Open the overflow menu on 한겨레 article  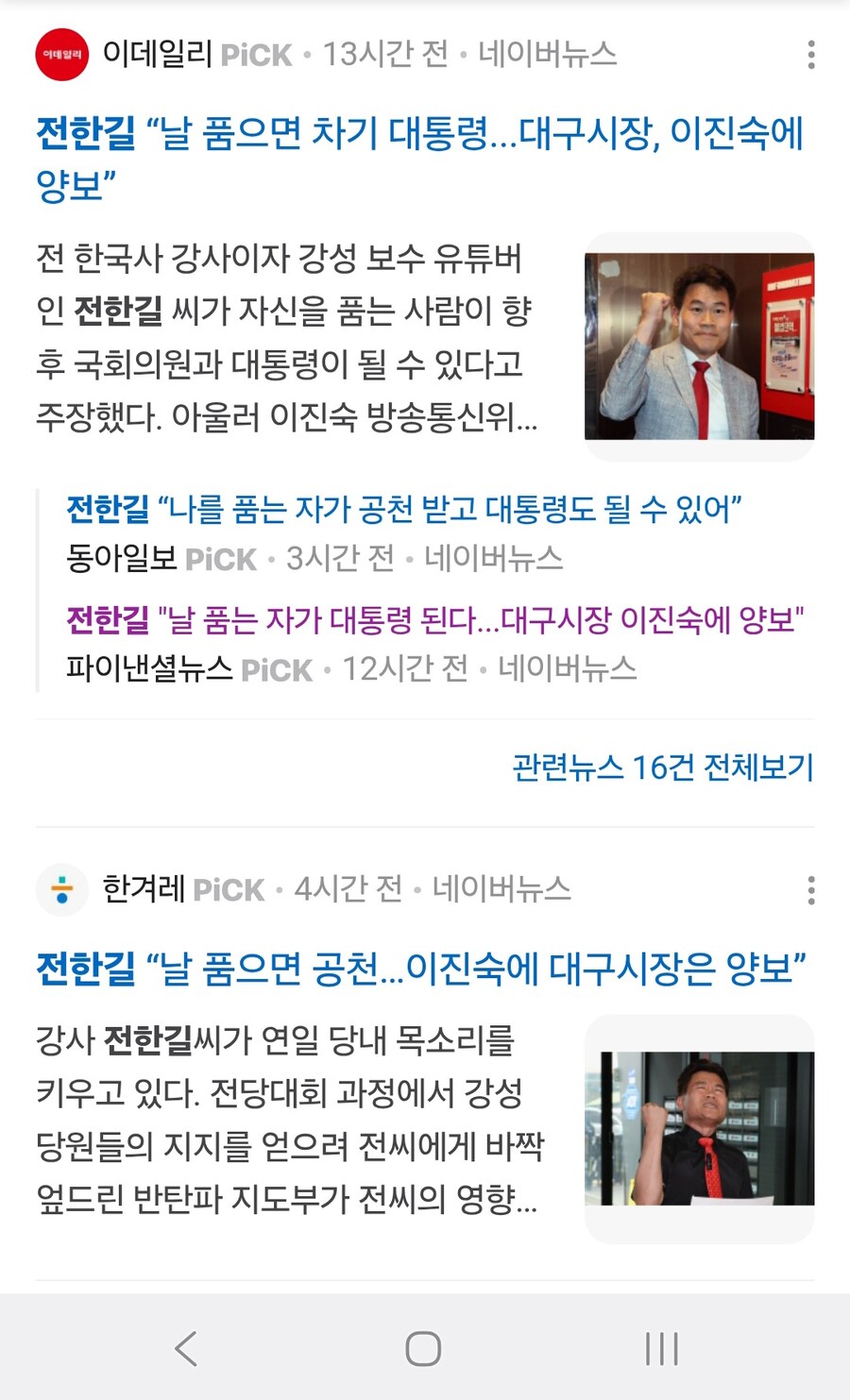coord(810,890)
